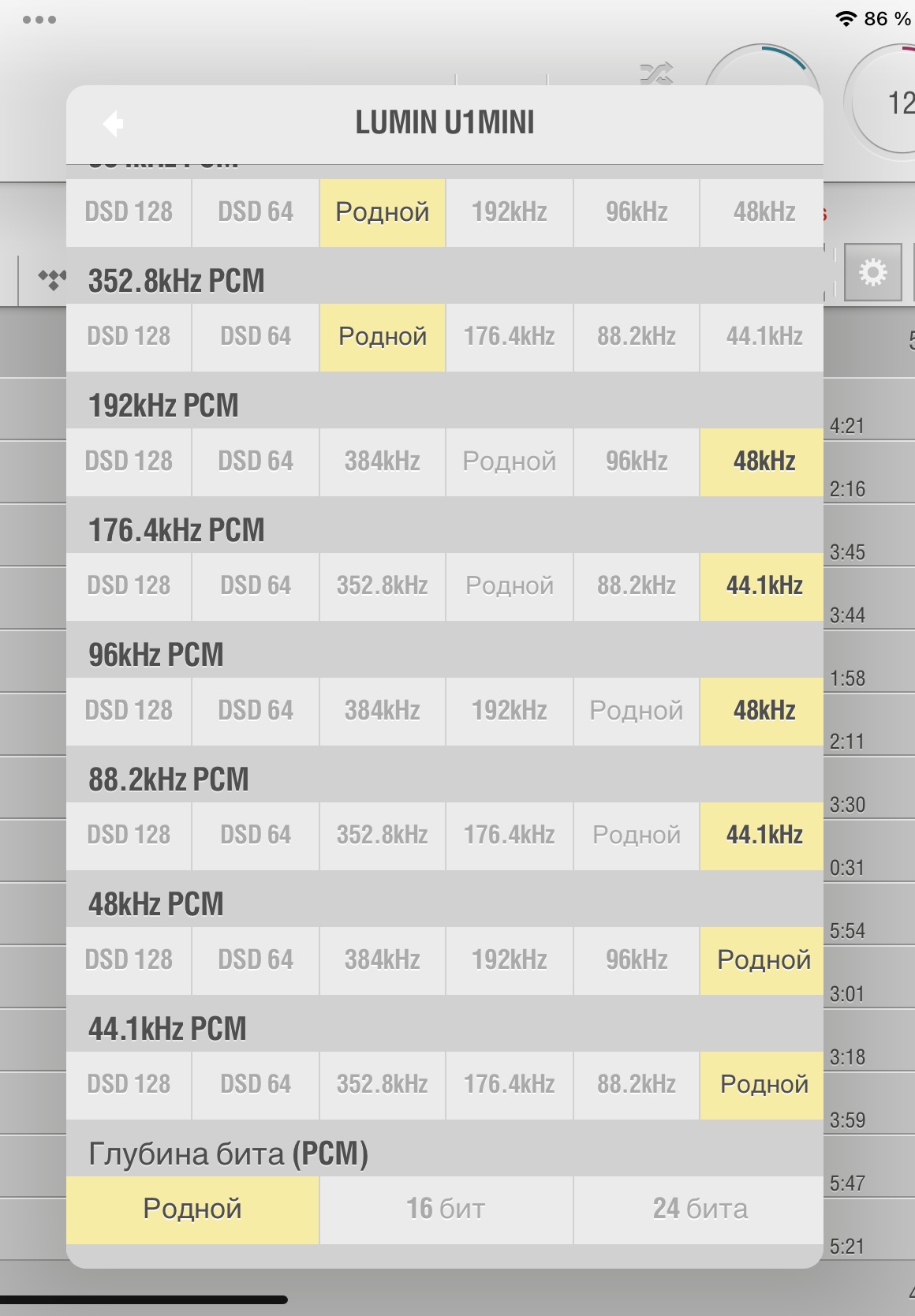This screenshot has height=1316, width=915.
Task: Set 192kHz PCM to Родной
Action: (510, 462)
